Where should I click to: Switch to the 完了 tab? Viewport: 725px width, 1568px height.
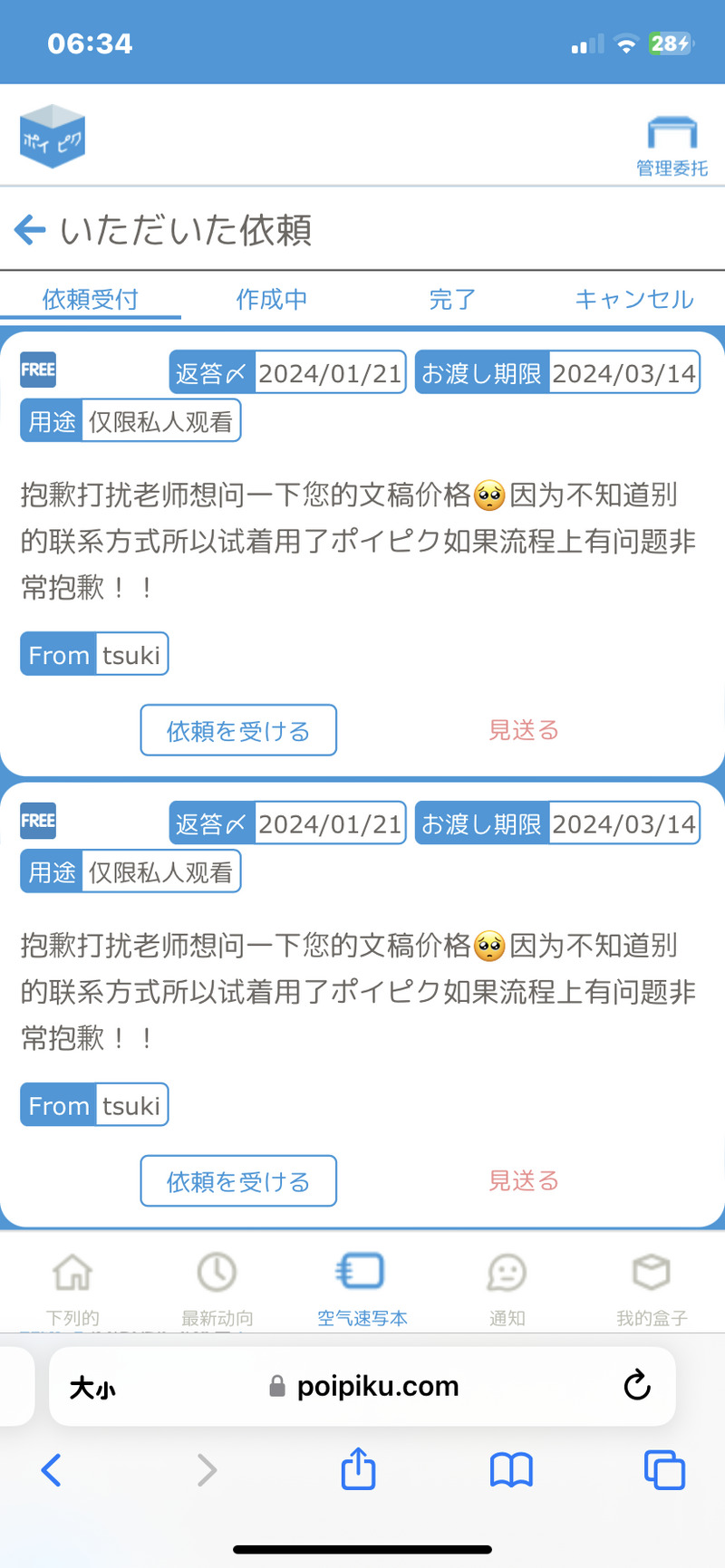click(x=452, y=299)
